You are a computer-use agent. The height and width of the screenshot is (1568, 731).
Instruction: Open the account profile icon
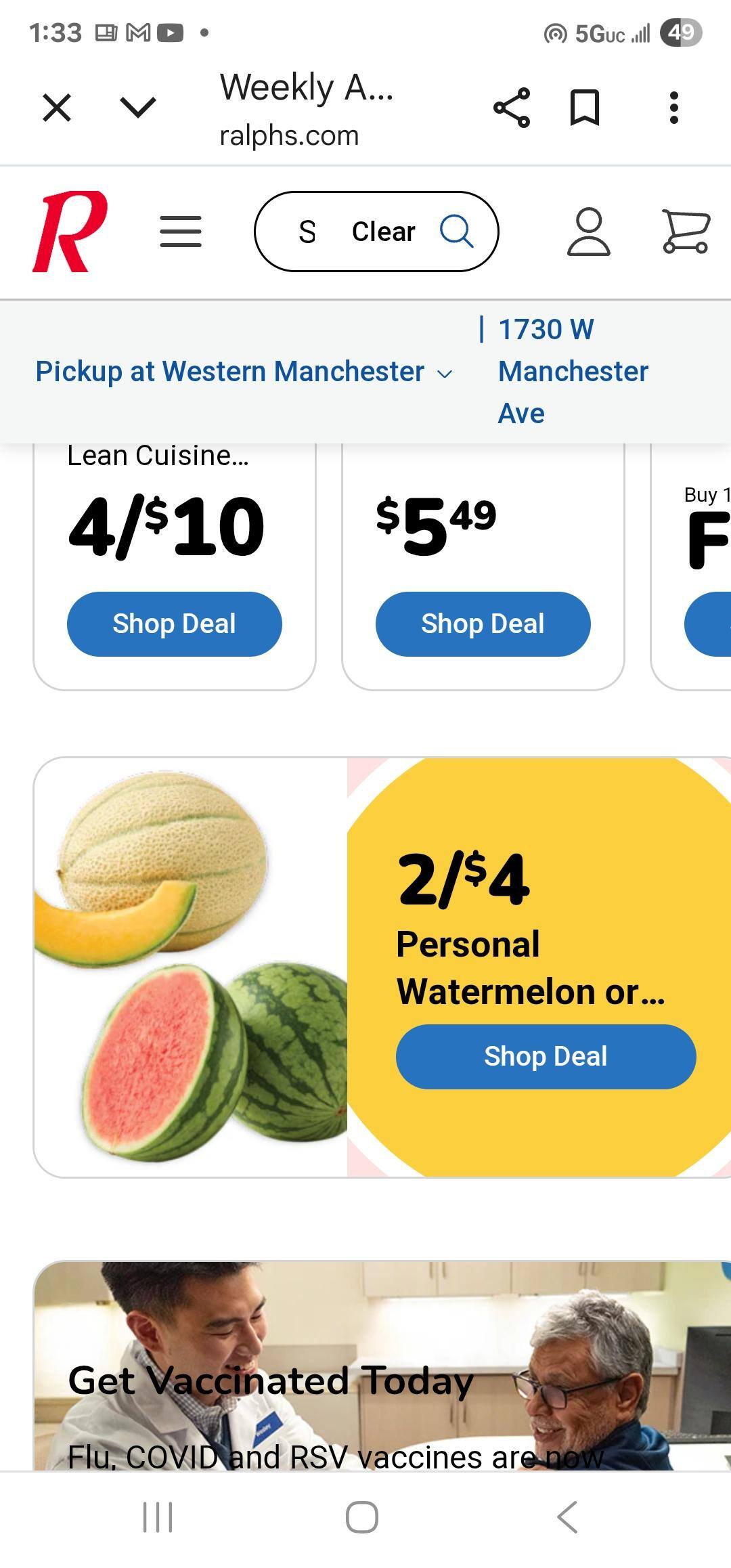(x=588, y=232)
